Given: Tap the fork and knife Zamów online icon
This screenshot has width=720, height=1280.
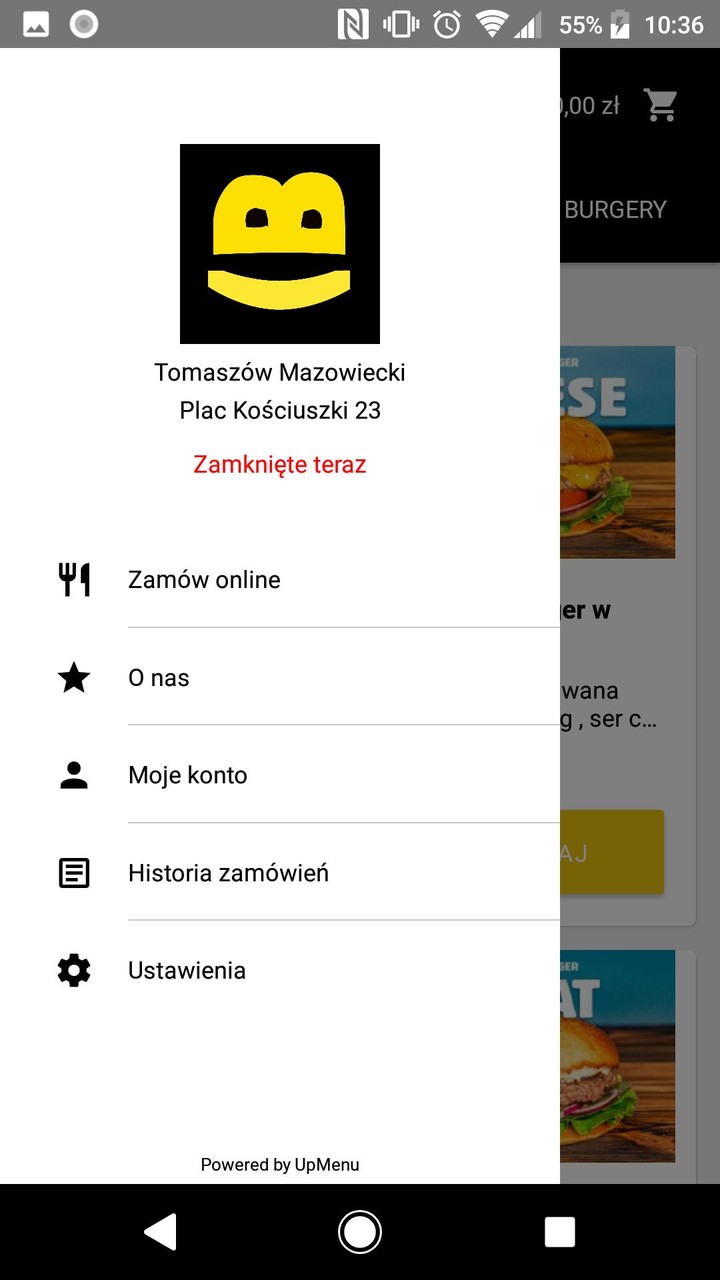Looking at the screenshot, I should click(73, 578).
